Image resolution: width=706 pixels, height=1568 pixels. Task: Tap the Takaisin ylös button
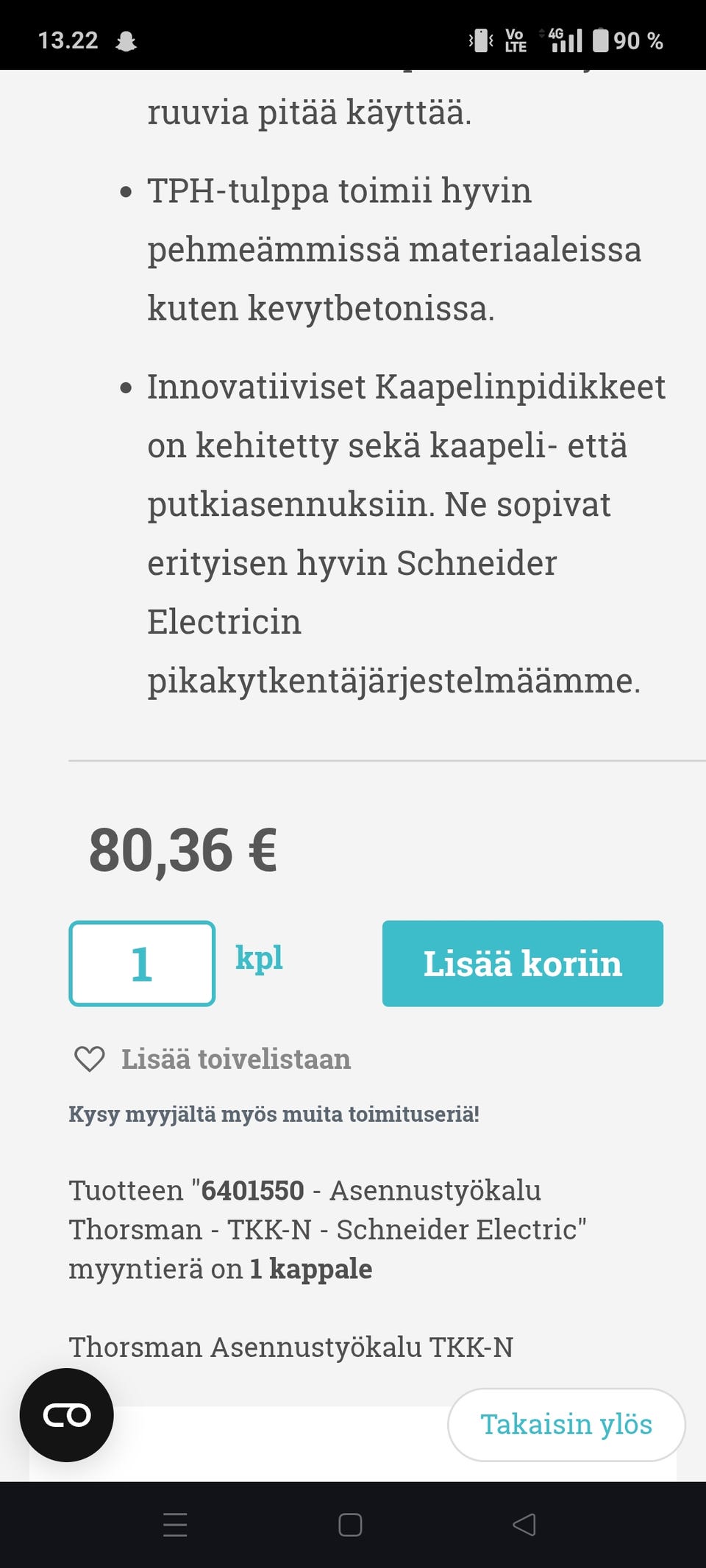click(x=566, y=1424)
